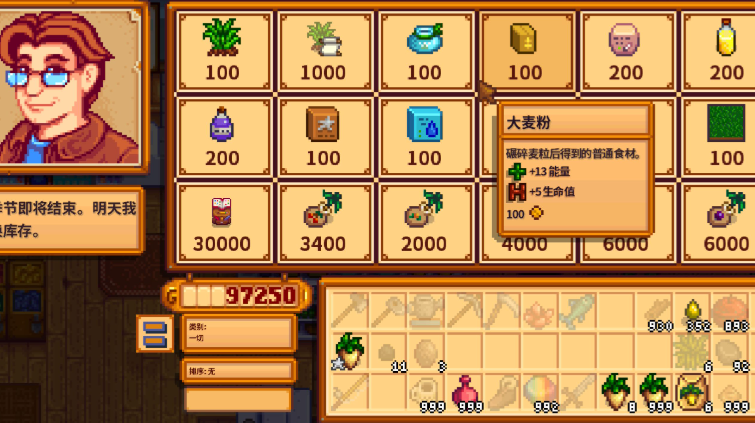
Task: Select the rainbow prismatic shard stack 992
Action: [x=542, y=393]
